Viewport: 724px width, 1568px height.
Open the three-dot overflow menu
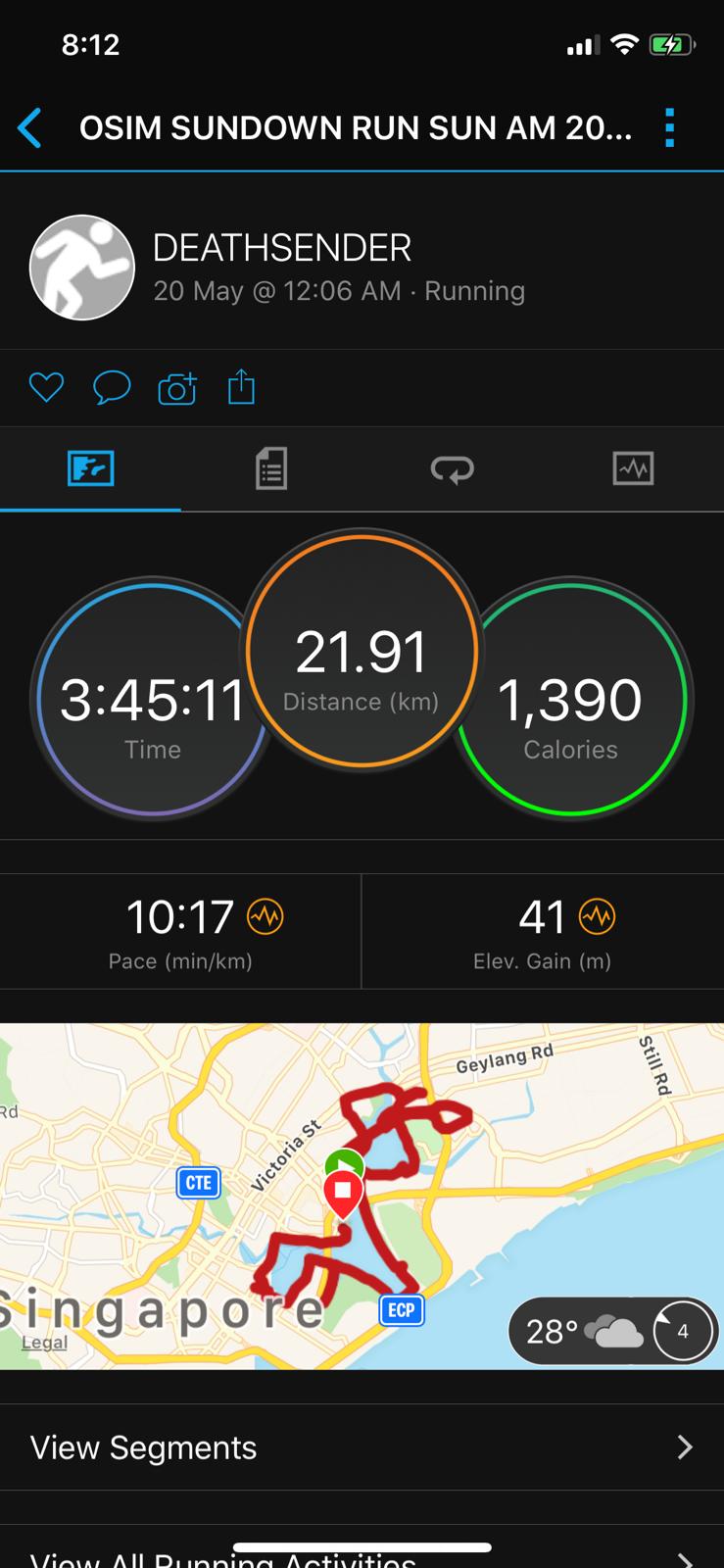pos(669,128)
